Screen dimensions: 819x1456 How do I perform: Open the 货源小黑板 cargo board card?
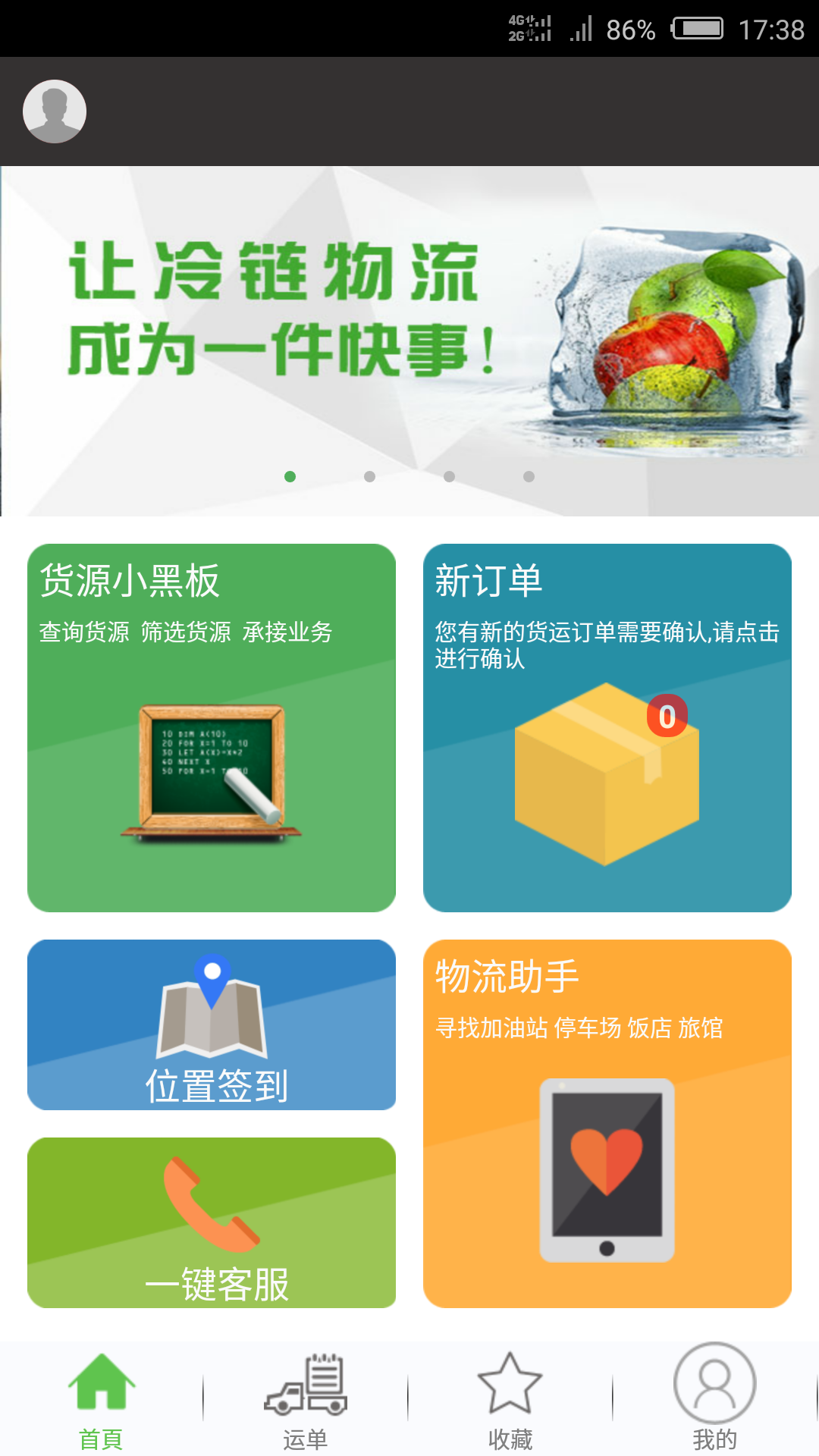point(212,728)
